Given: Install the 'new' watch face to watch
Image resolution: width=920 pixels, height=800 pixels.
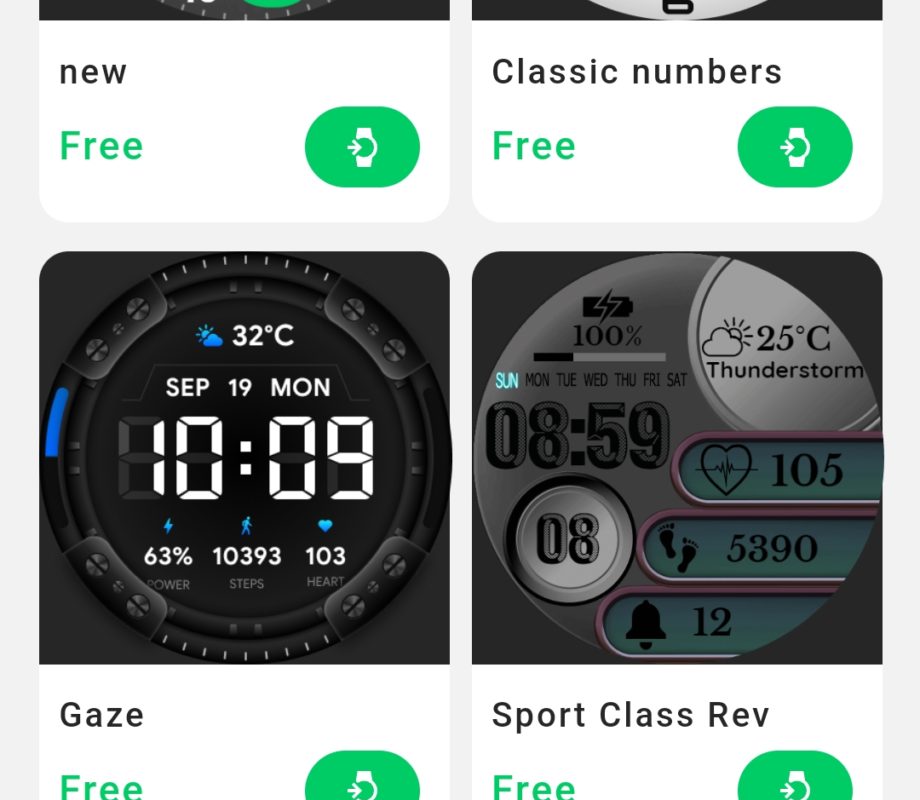Looking at the screenshot, I should (x=362, y=147).
